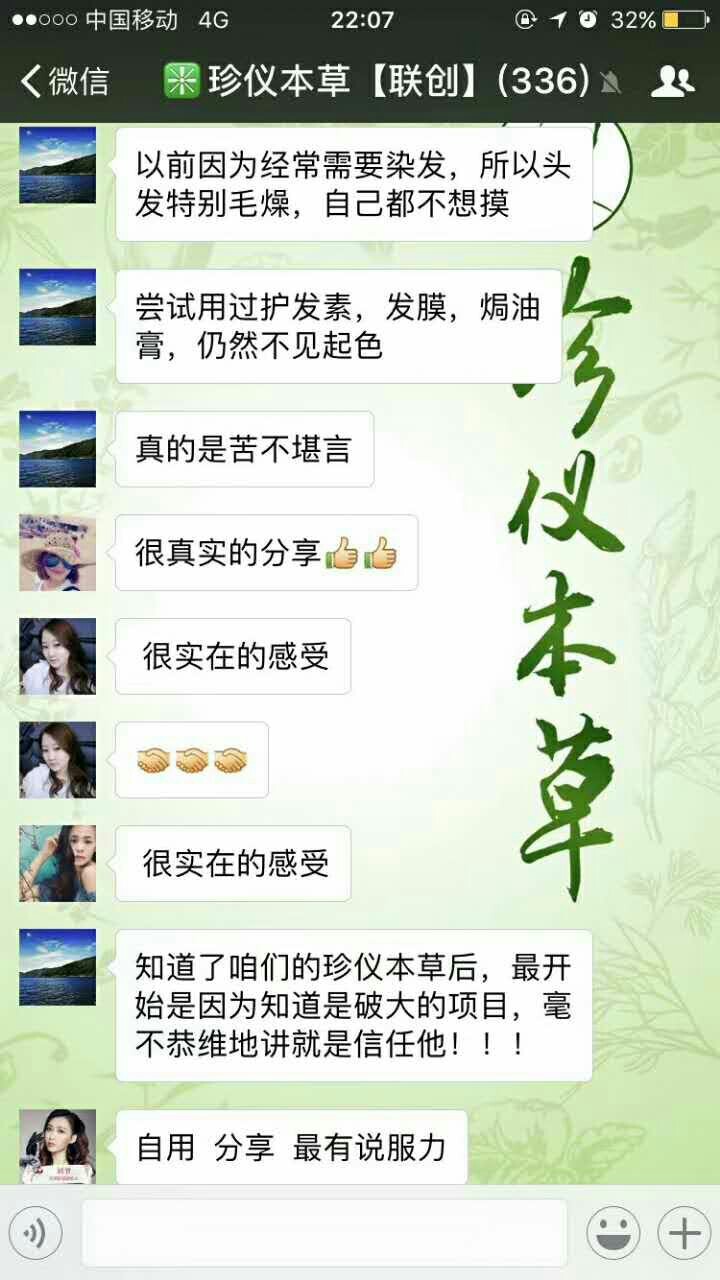Open the emoji sticker panel
This screenshot has height=1280, width=720.
613,1233
